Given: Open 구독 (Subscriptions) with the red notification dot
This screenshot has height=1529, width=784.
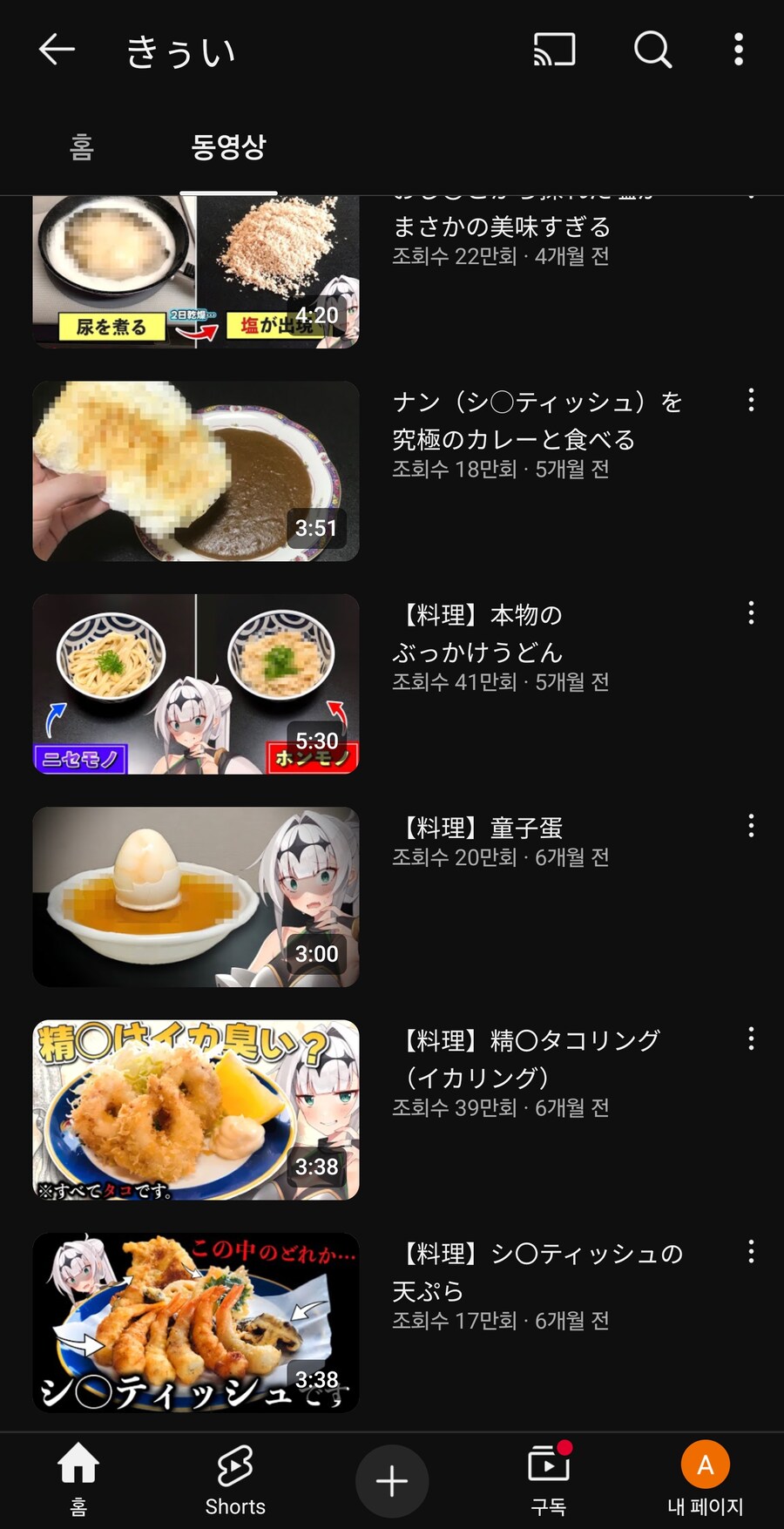Looking at the screenshot, I should point(548,1477).
